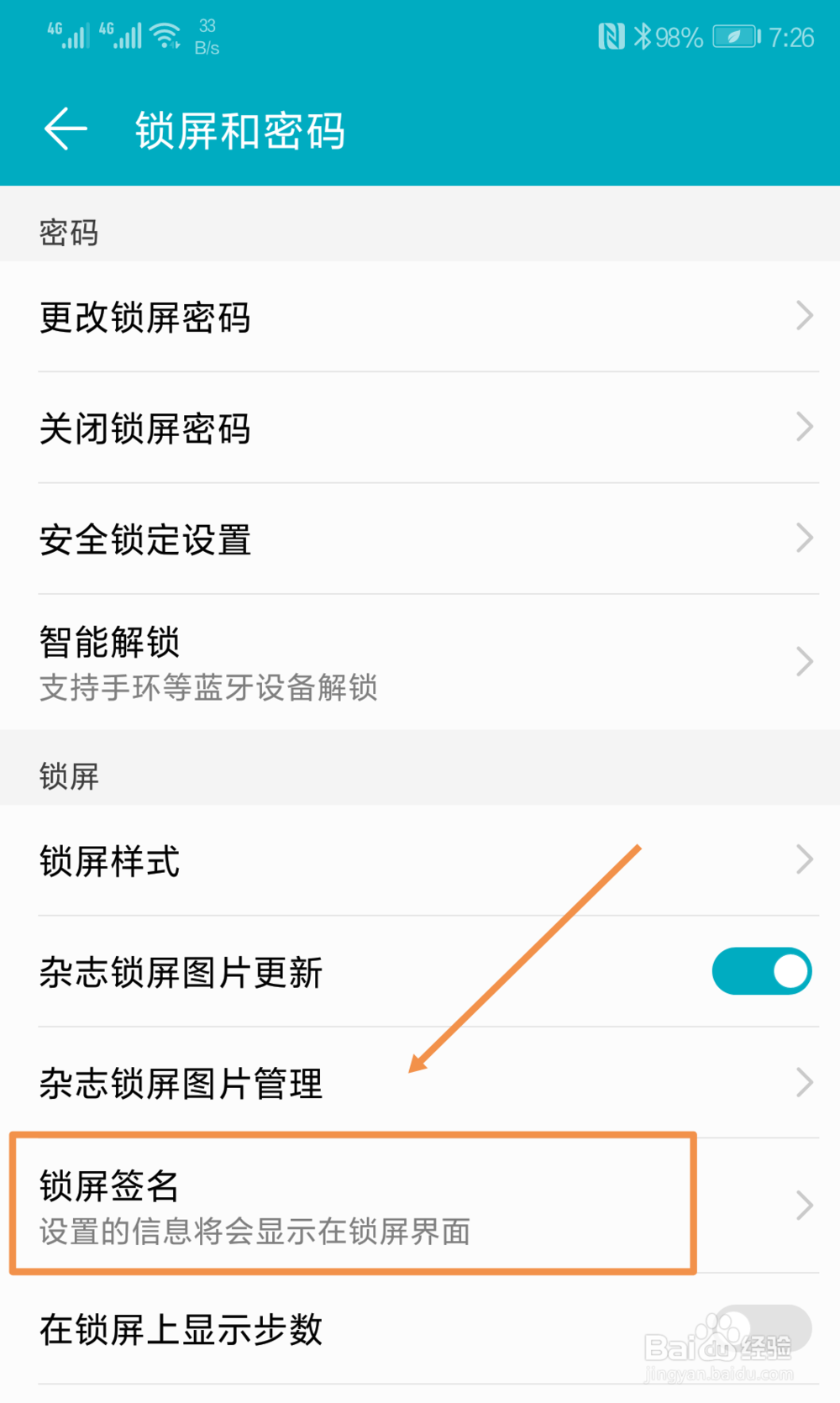This screenshot has height=1403, width=840.
Task: Tap the NFC status bar icon
Action: pyautogui.click(x=612, y=36)
